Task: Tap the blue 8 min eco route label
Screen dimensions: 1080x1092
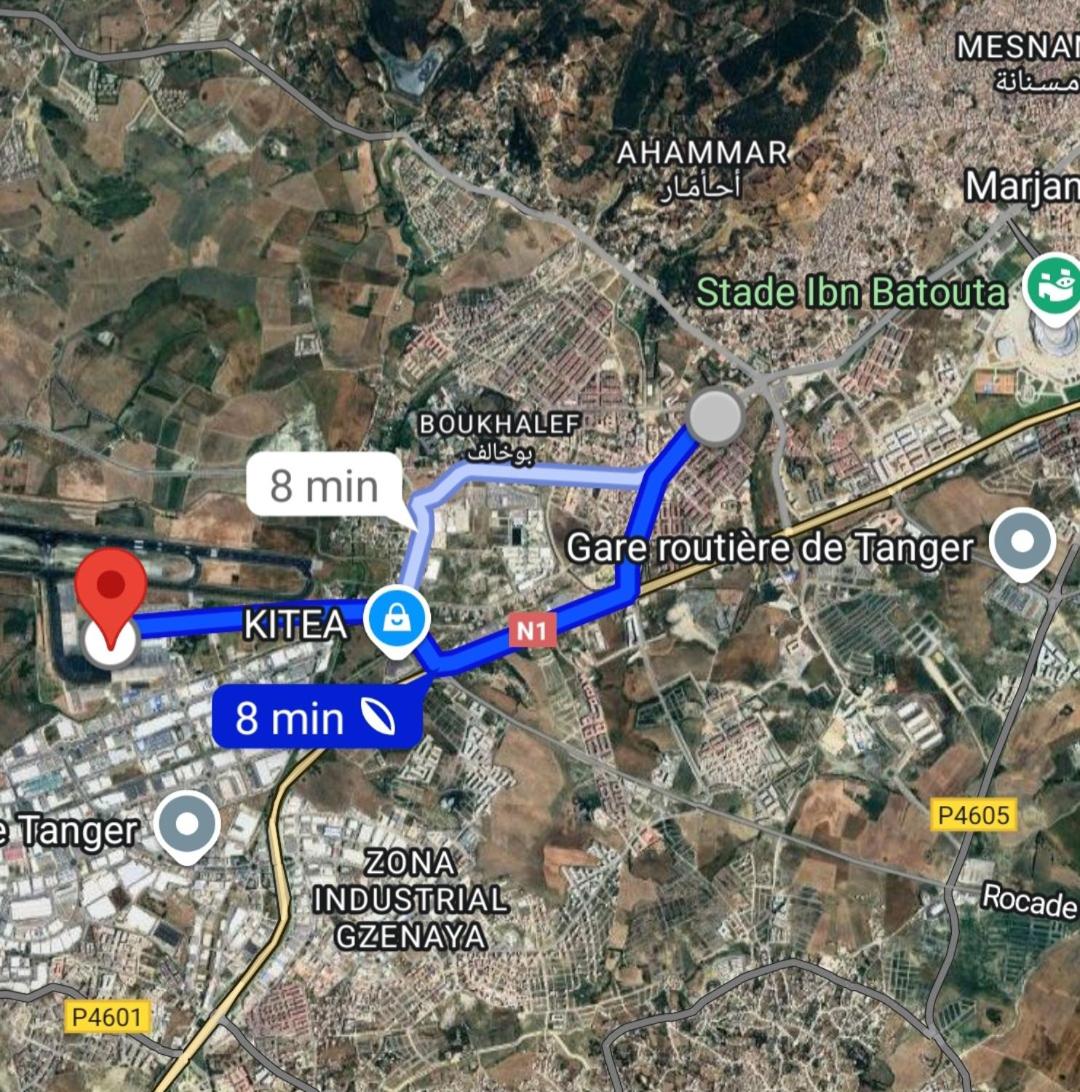Action: [x=315, y=717]
